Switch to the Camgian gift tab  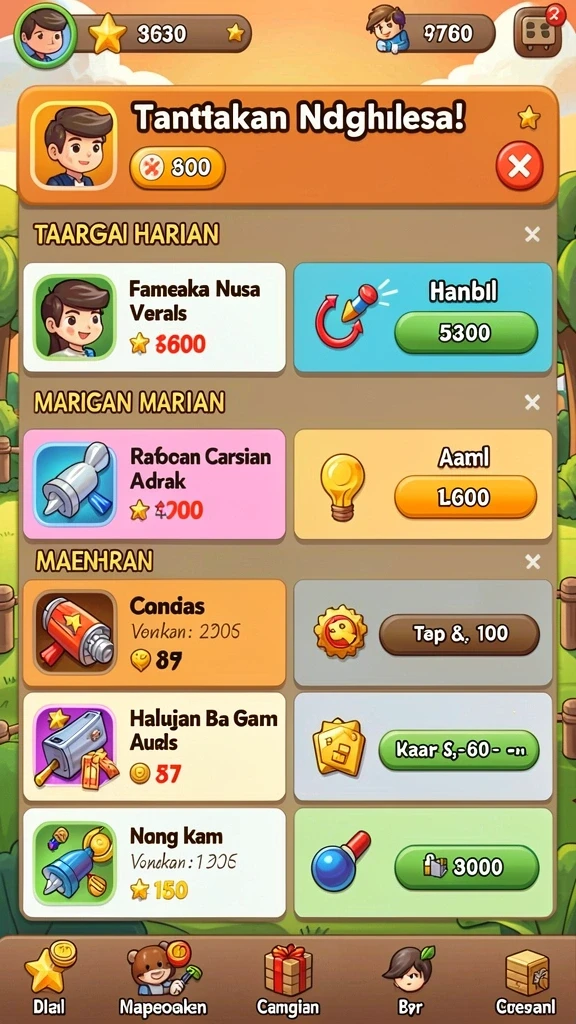pyautogui.click(x=288, y=978)
